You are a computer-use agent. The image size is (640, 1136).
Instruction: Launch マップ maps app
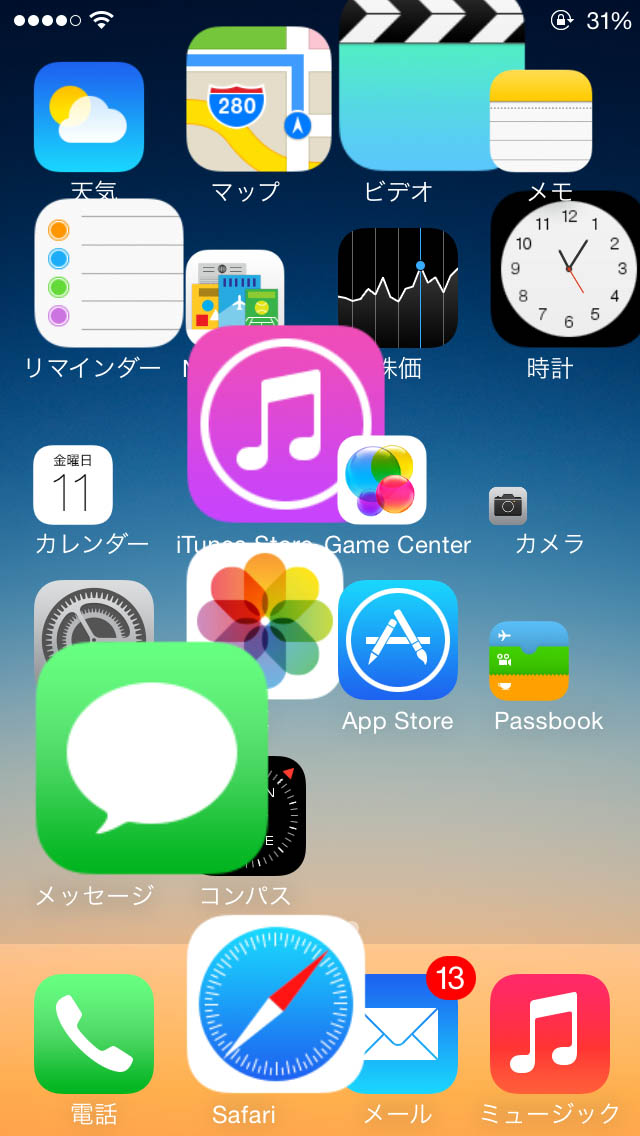(259, 99)
